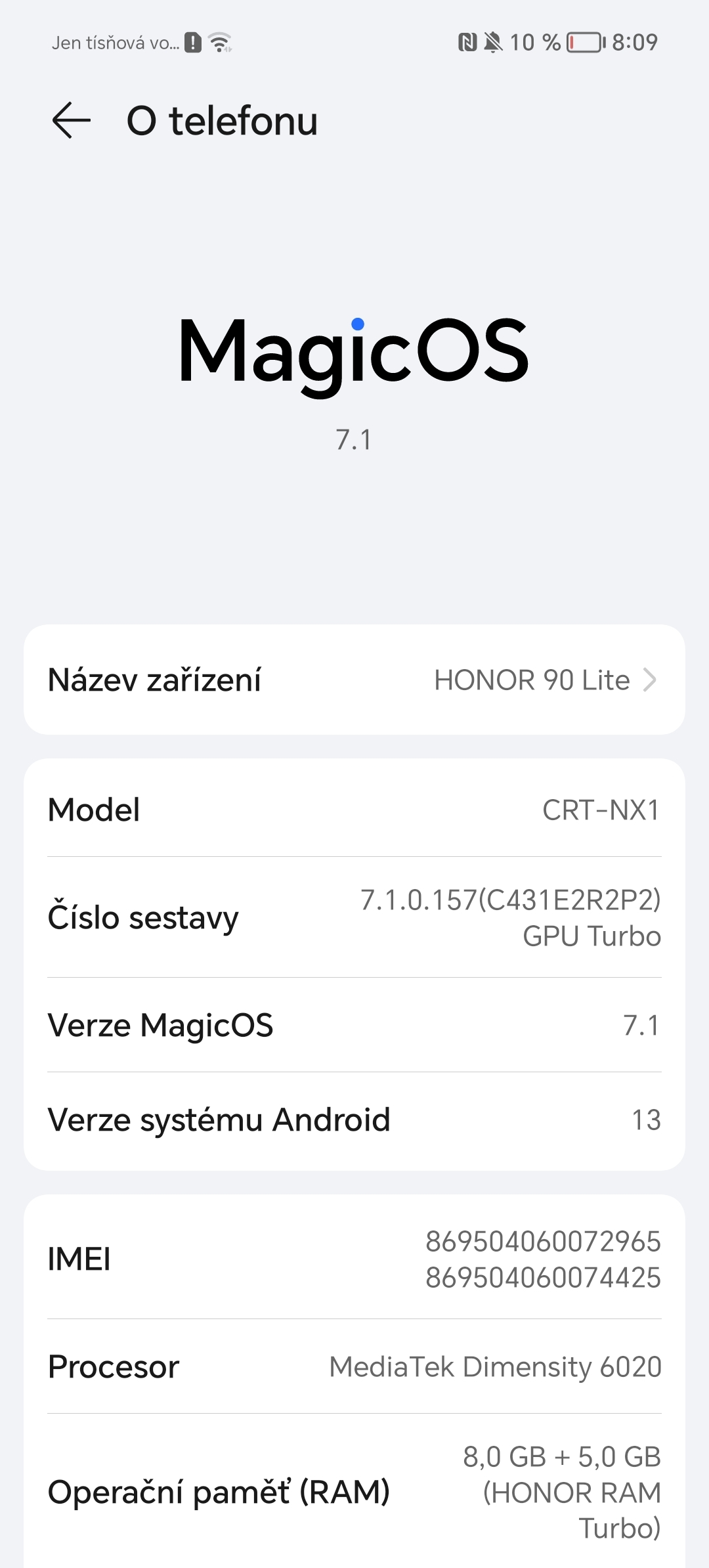Tap Verze systému Android showing 13
The width and height of the screenshot is (709, 1568).
tap(354, 1120)
